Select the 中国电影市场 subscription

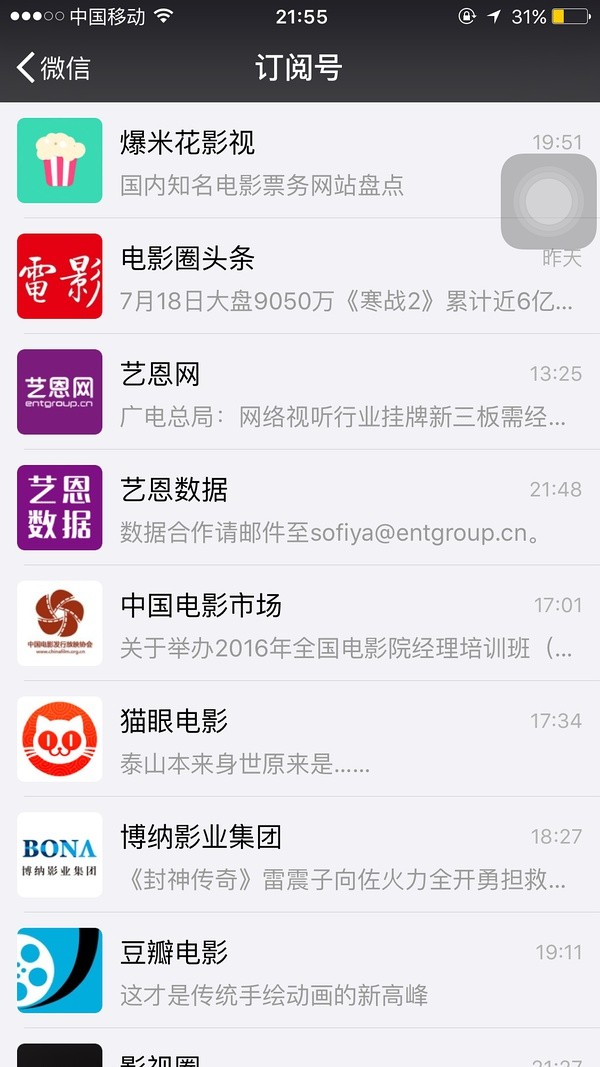(300, 623)
